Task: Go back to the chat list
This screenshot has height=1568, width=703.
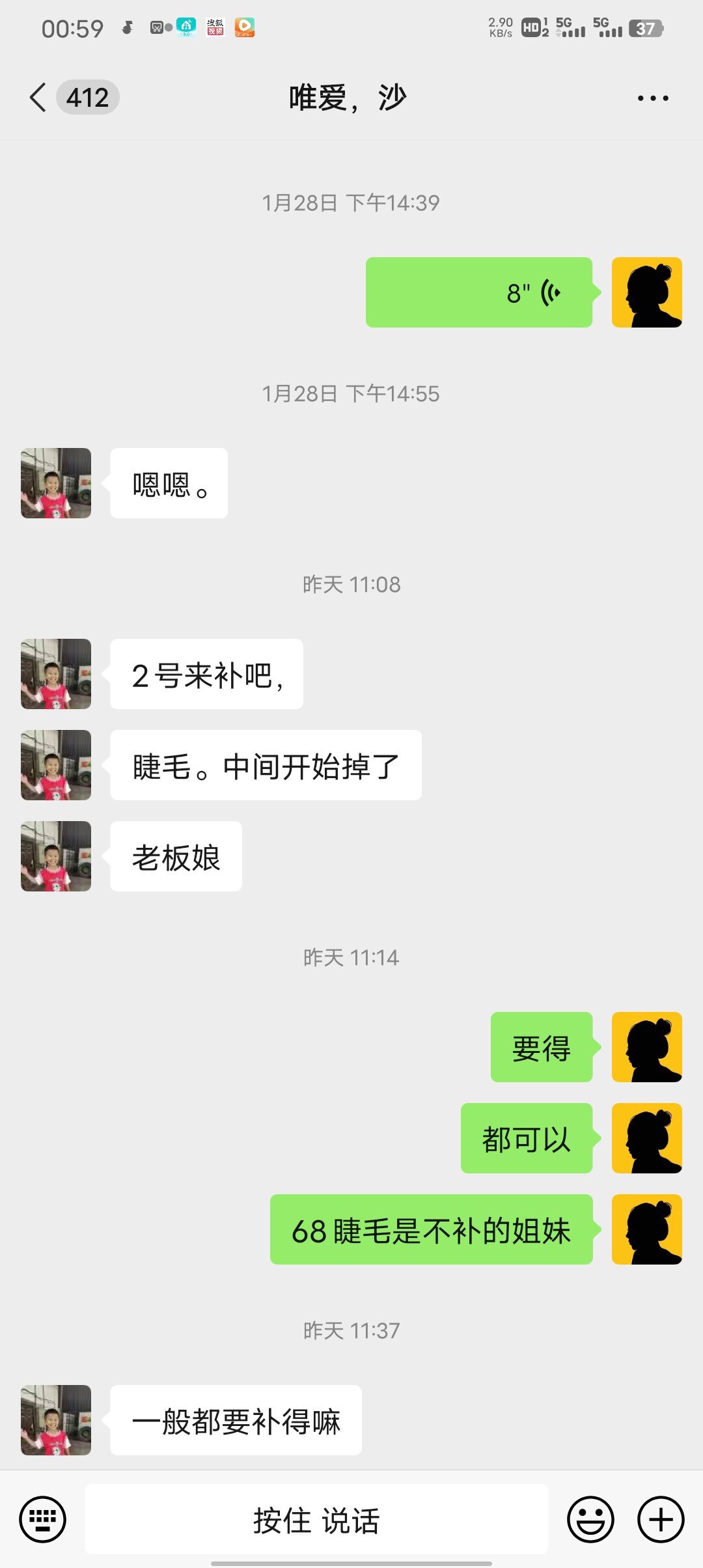Action: 39,98
